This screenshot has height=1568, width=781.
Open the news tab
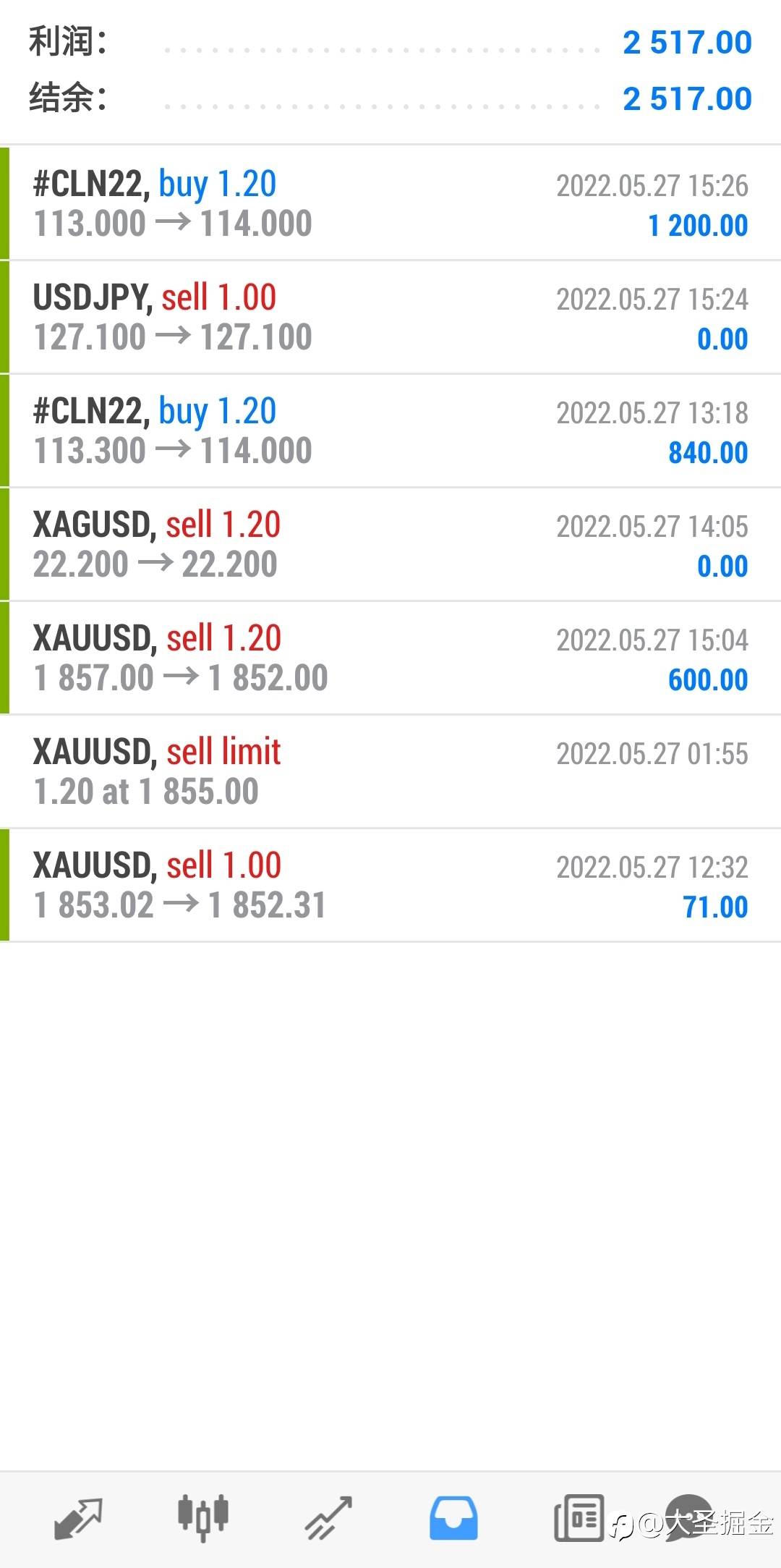click(579, 1518)
